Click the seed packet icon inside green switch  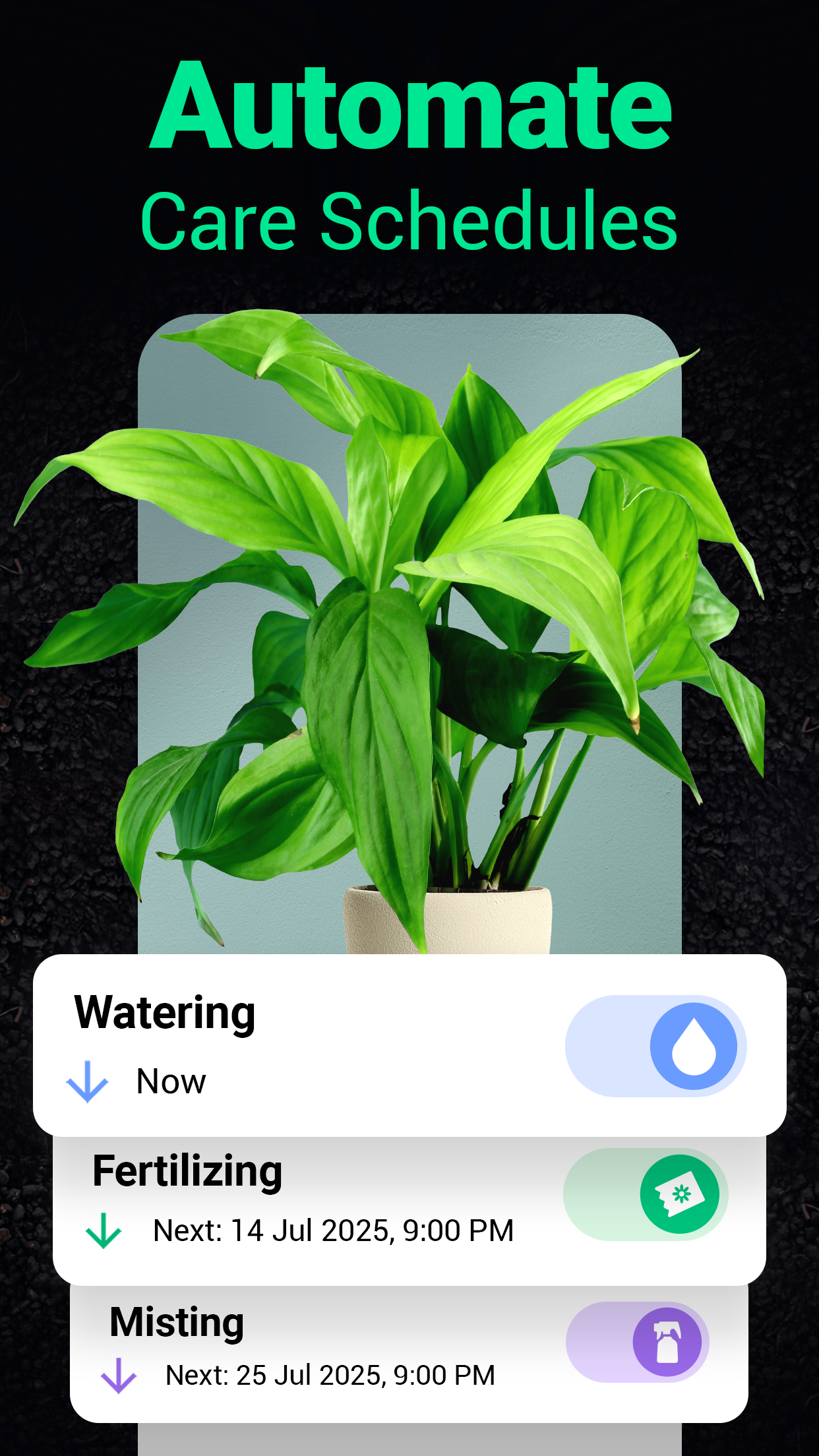point(681,1196)
